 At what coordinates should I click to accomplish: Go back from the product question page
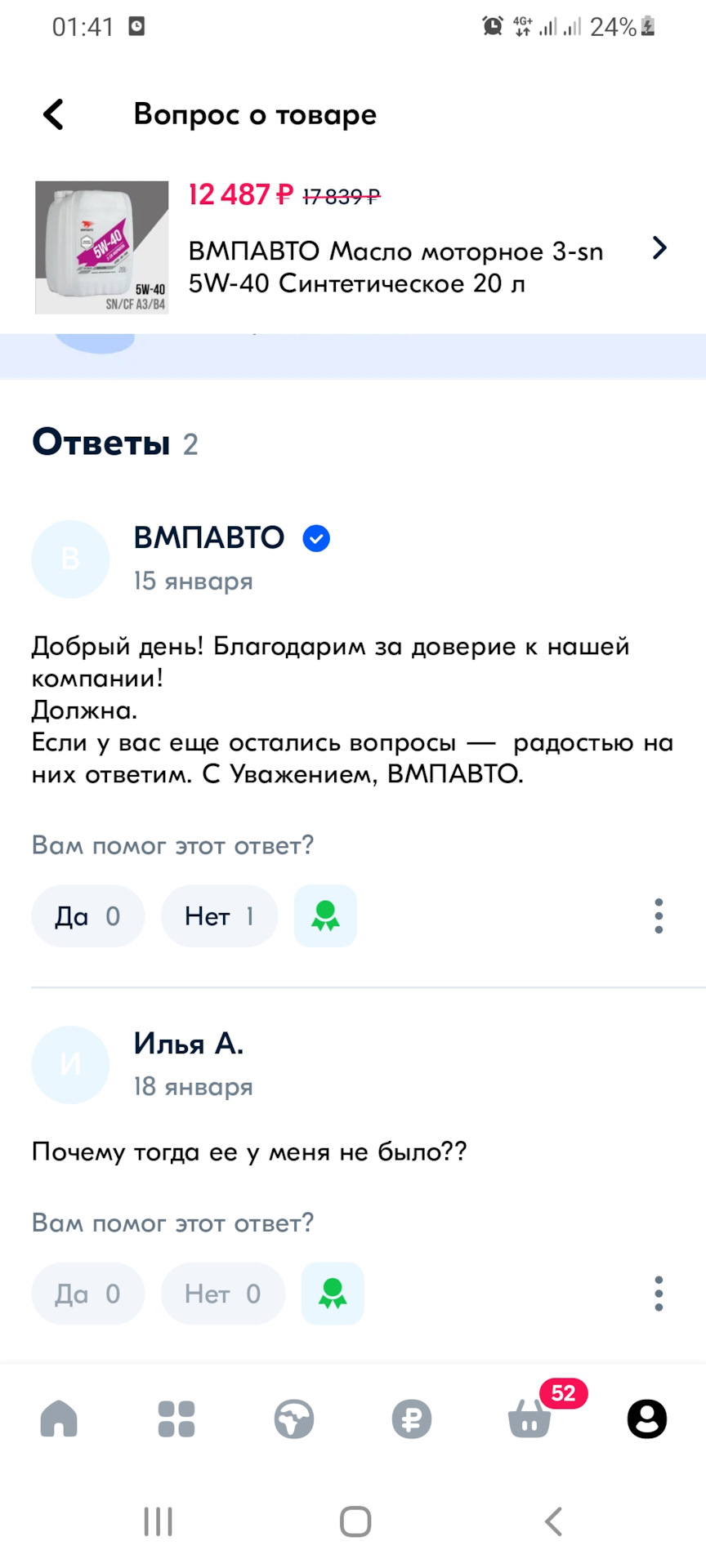pos(54,114)
